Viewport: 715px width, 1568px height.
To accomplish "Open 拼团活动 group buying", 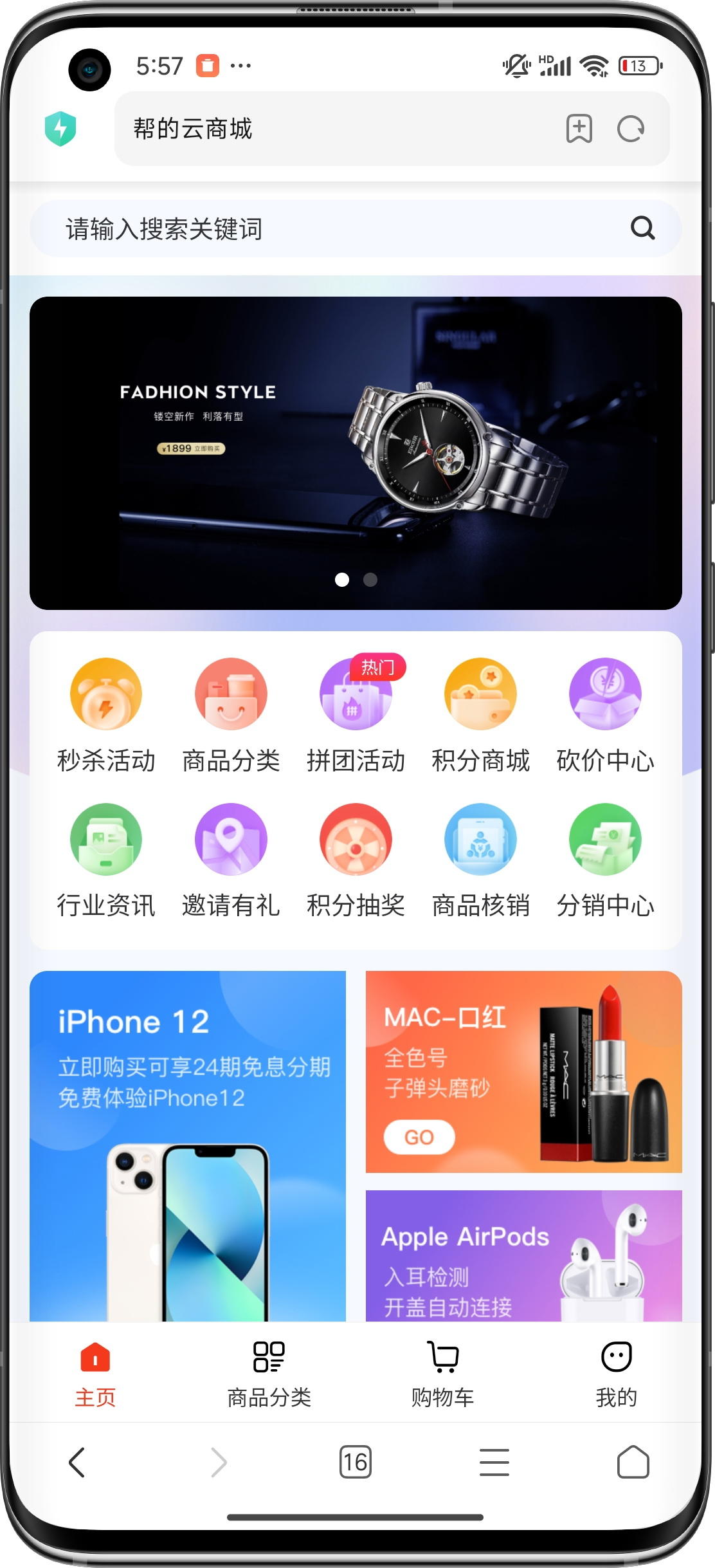I will click(356, 715).
